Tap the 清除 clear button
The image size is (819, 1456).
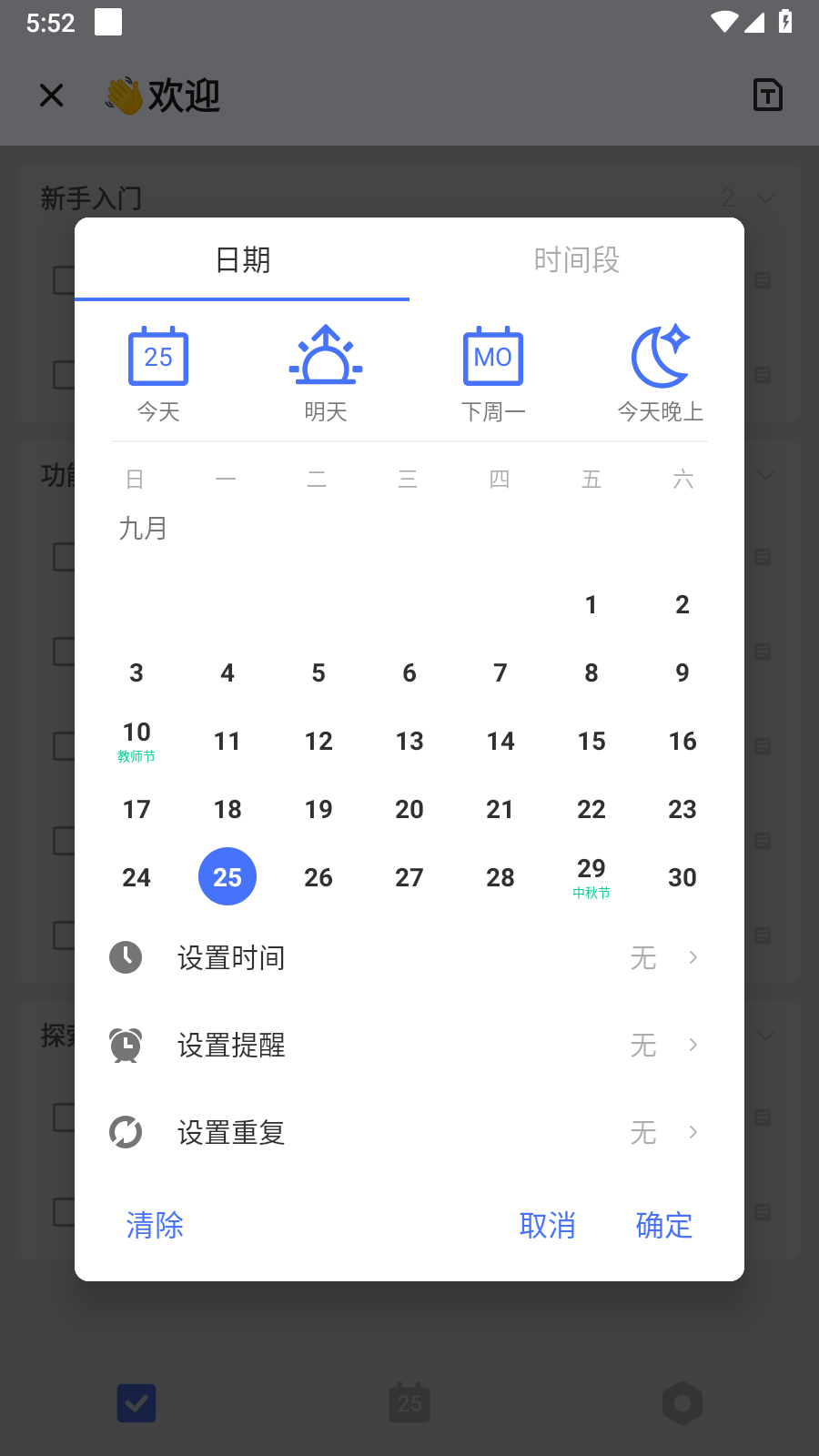click(154, 1226)
